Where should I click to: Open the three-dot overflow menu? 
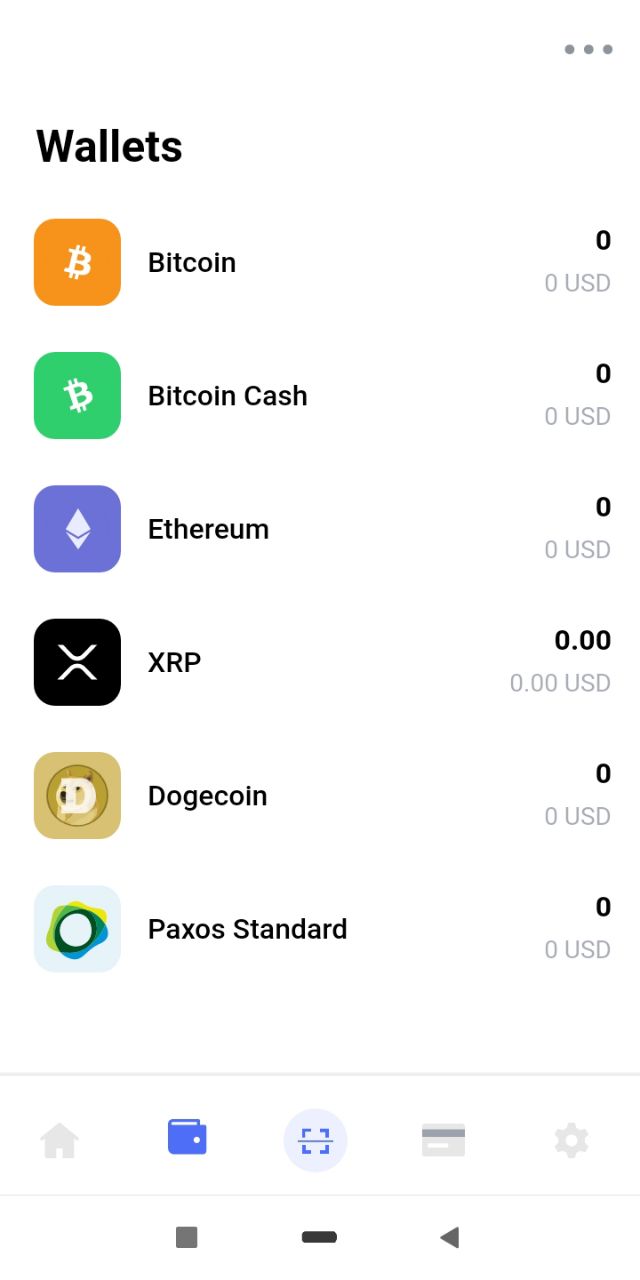coord(588,49)
